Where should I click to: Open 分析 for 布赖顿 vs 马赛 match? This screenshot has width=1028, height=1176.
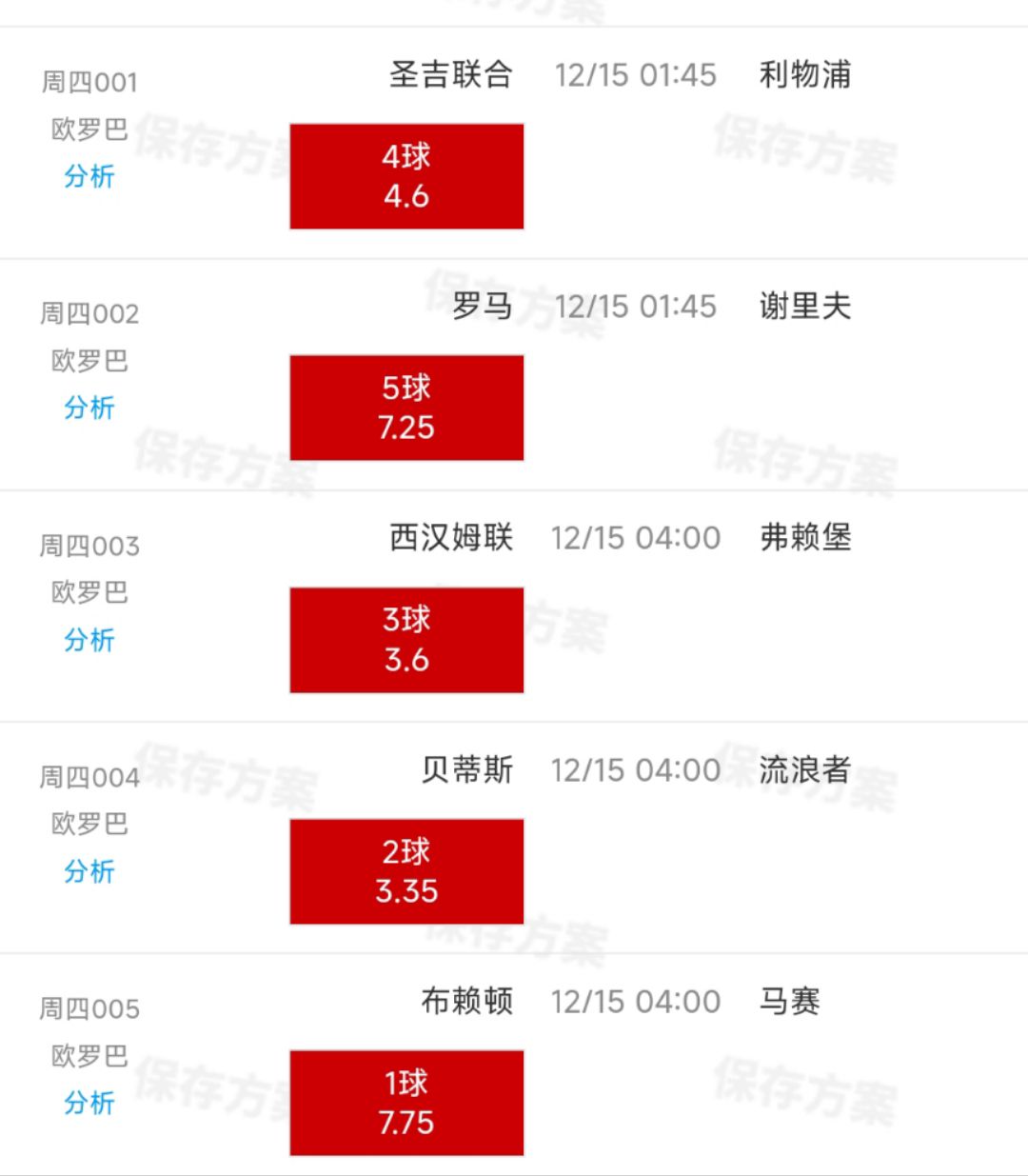(x=89, y=1103)
